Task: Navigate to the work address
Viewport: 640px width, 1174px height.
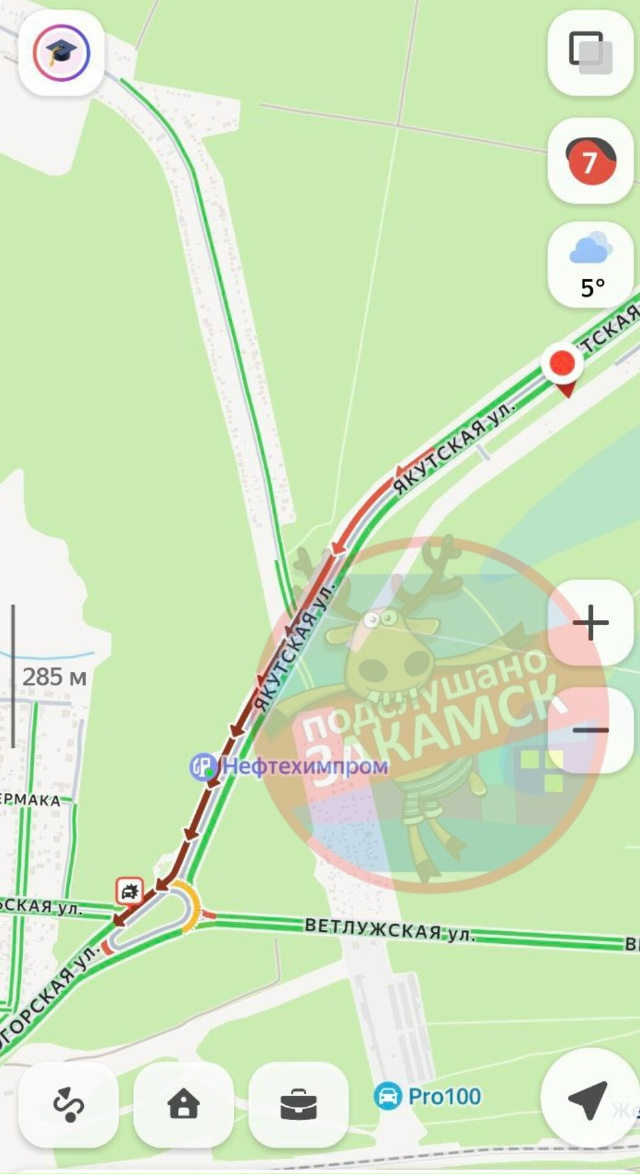Action: 298,1104
